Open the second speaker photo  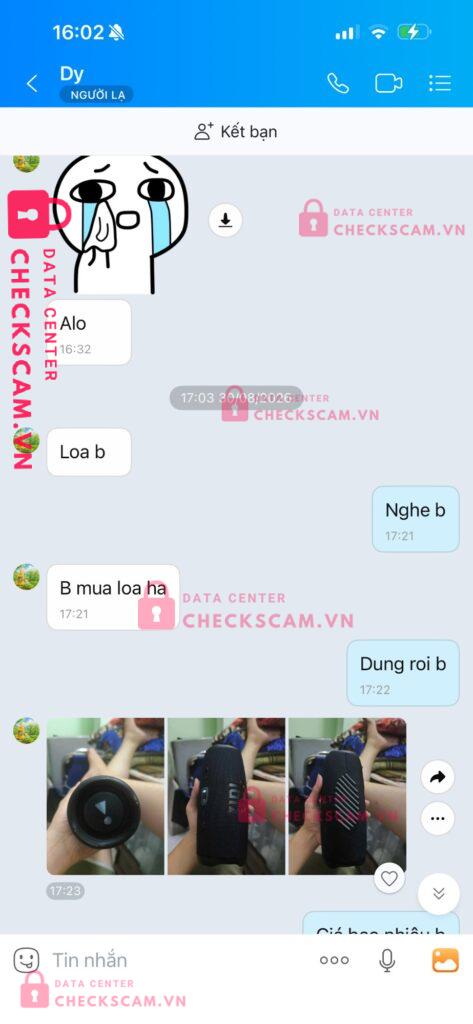click(226, 796)
